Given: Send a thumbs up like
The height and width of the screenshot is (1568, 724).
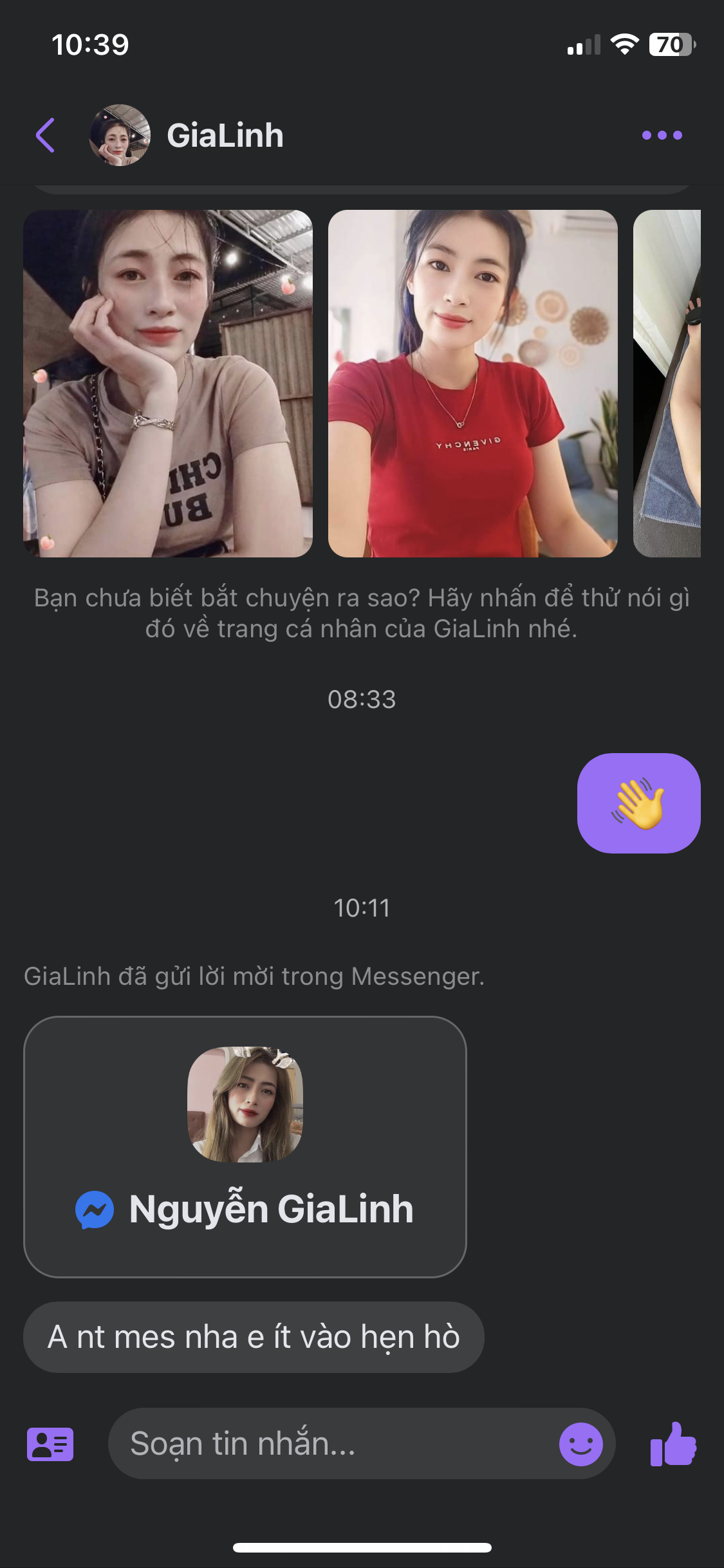Looking at the screenshot, I should [x=673, y=1444].
